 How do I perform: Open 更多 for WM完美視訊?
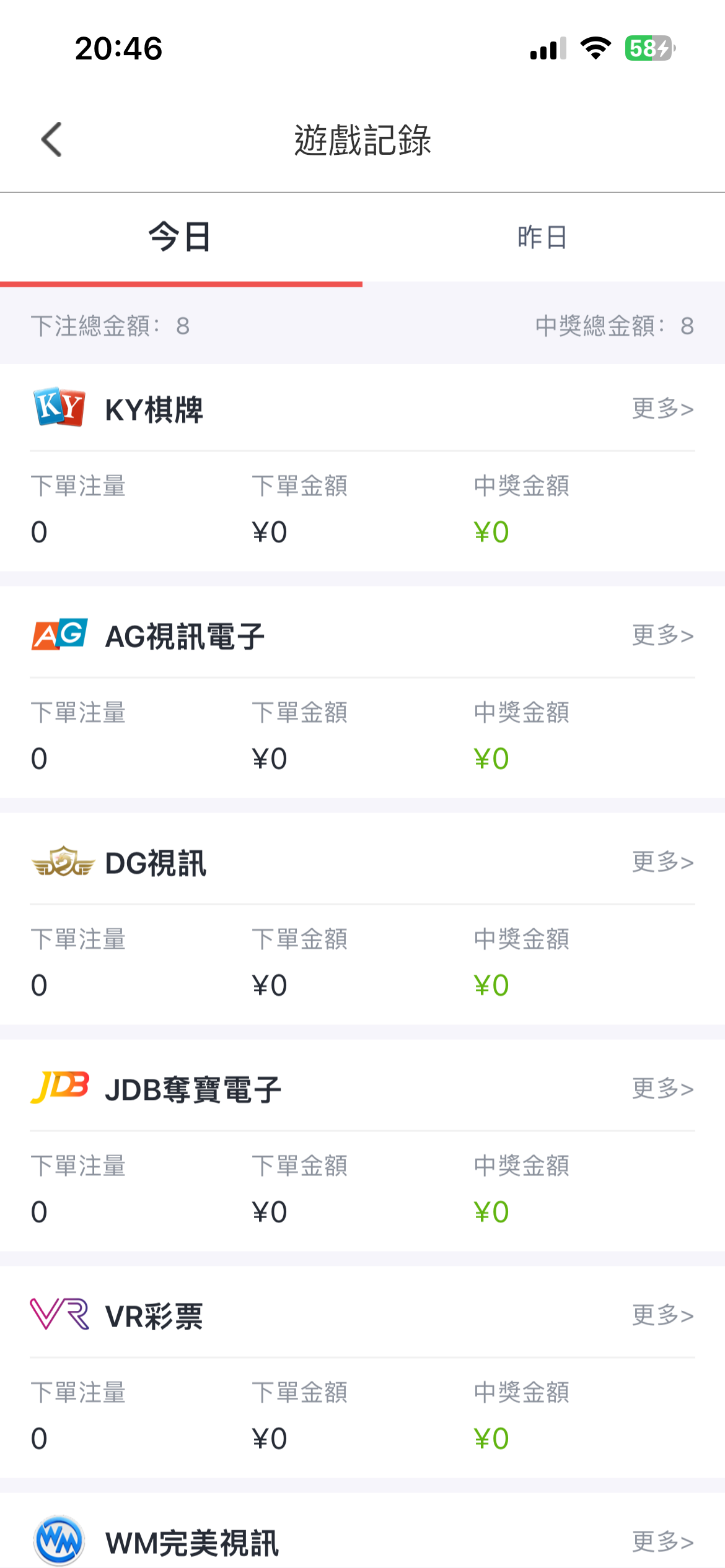click(662, 1542)
